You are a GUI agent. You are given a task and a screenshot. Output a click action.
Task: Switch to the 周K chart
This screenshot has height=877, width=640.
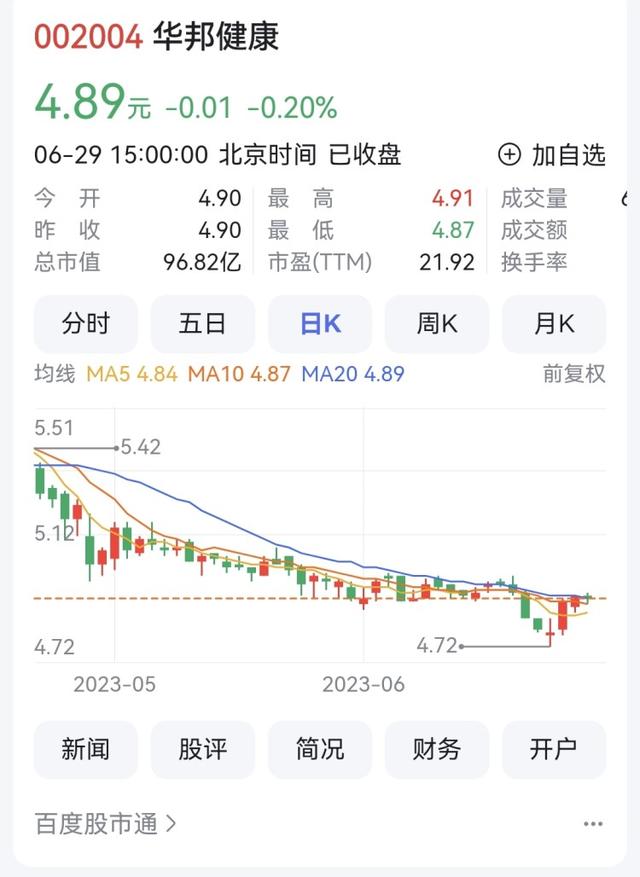point(437,324)
